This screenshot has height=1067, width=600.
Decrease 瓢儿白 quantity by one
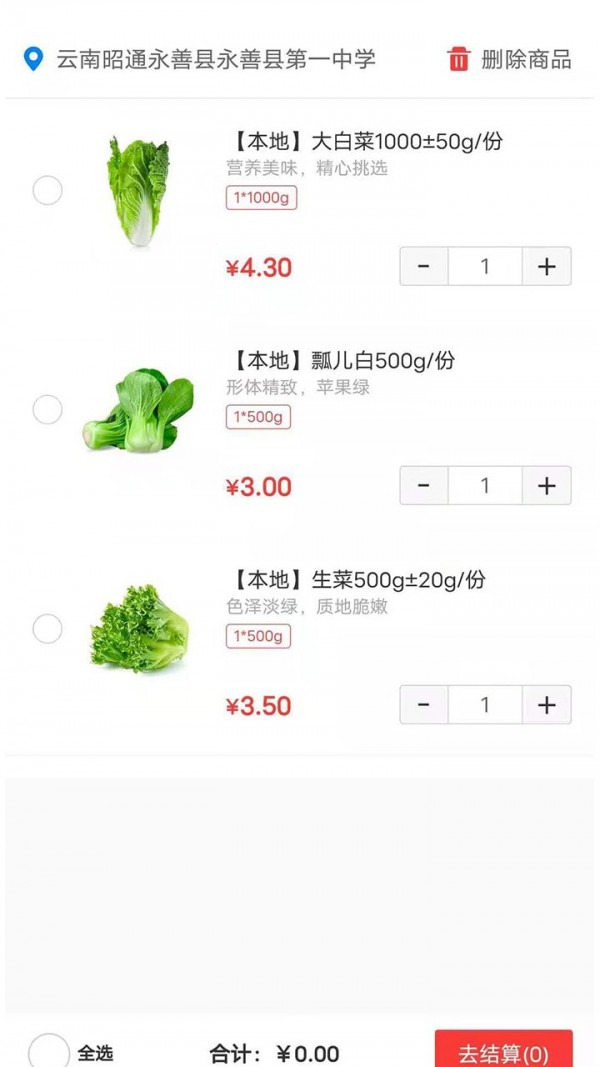pyautogui.click(x=424, y=486)
